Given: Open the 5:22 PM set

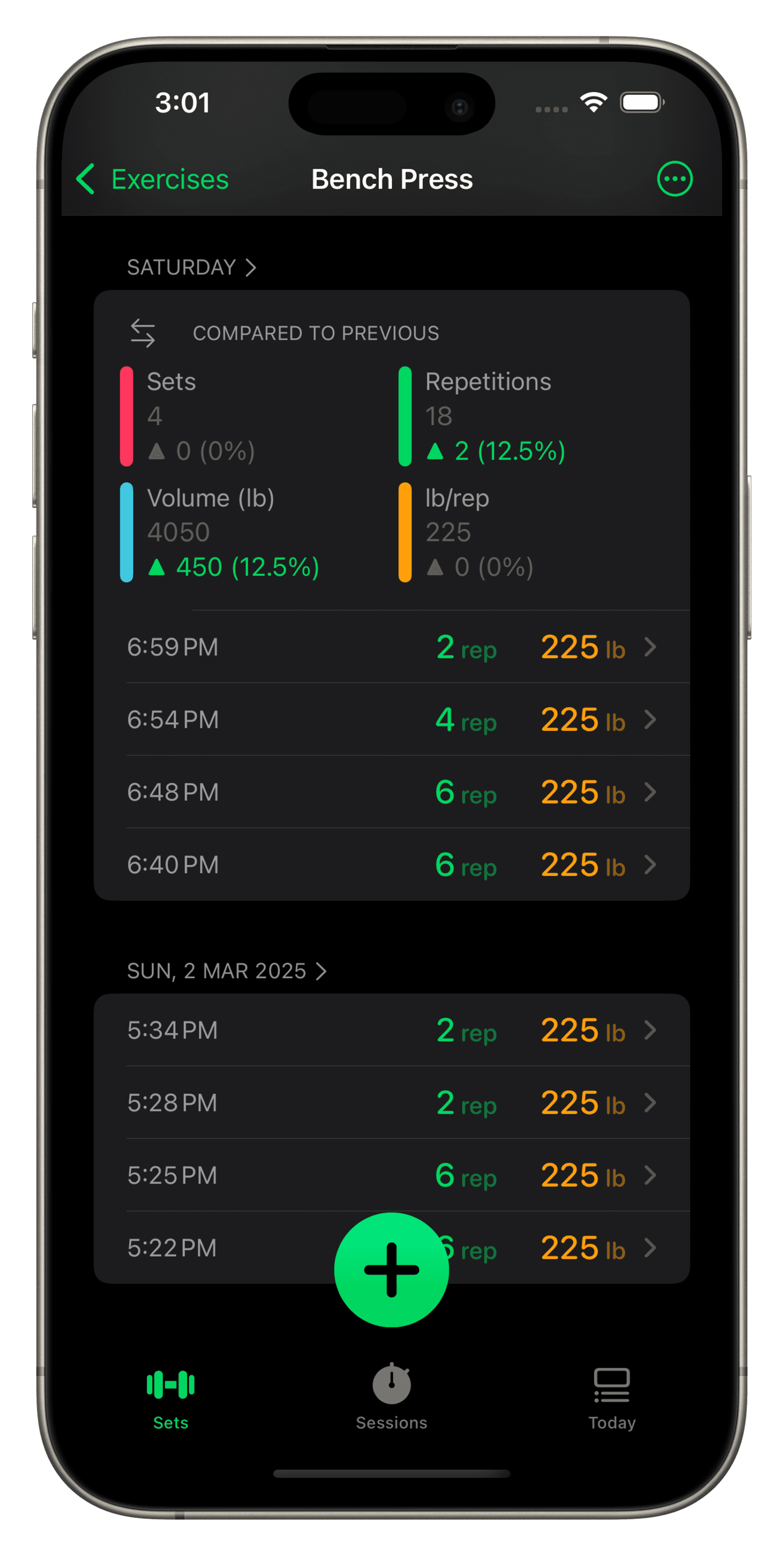Looking at the screenshot, I should (x=392, y=1248).
